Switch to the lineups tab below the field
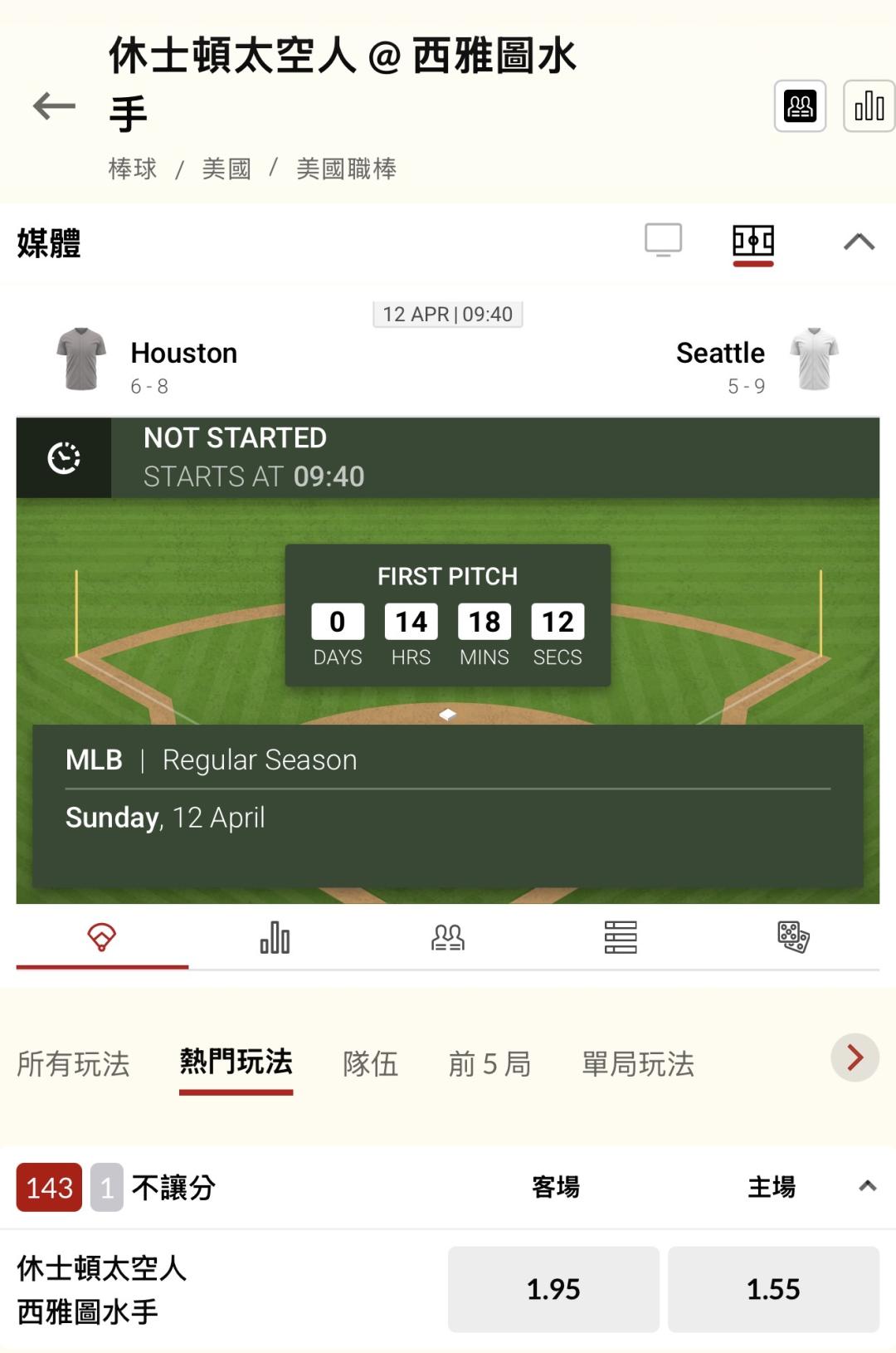The image size is (896, 1353). pos(448,938)
